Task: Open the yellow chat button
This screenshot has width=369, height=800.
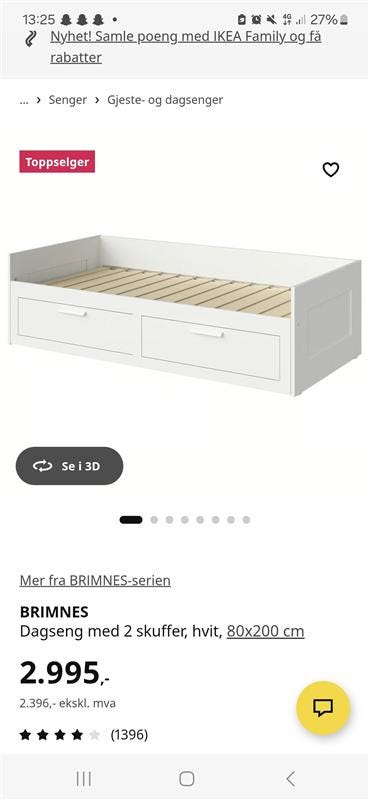Action: (323, 708)
